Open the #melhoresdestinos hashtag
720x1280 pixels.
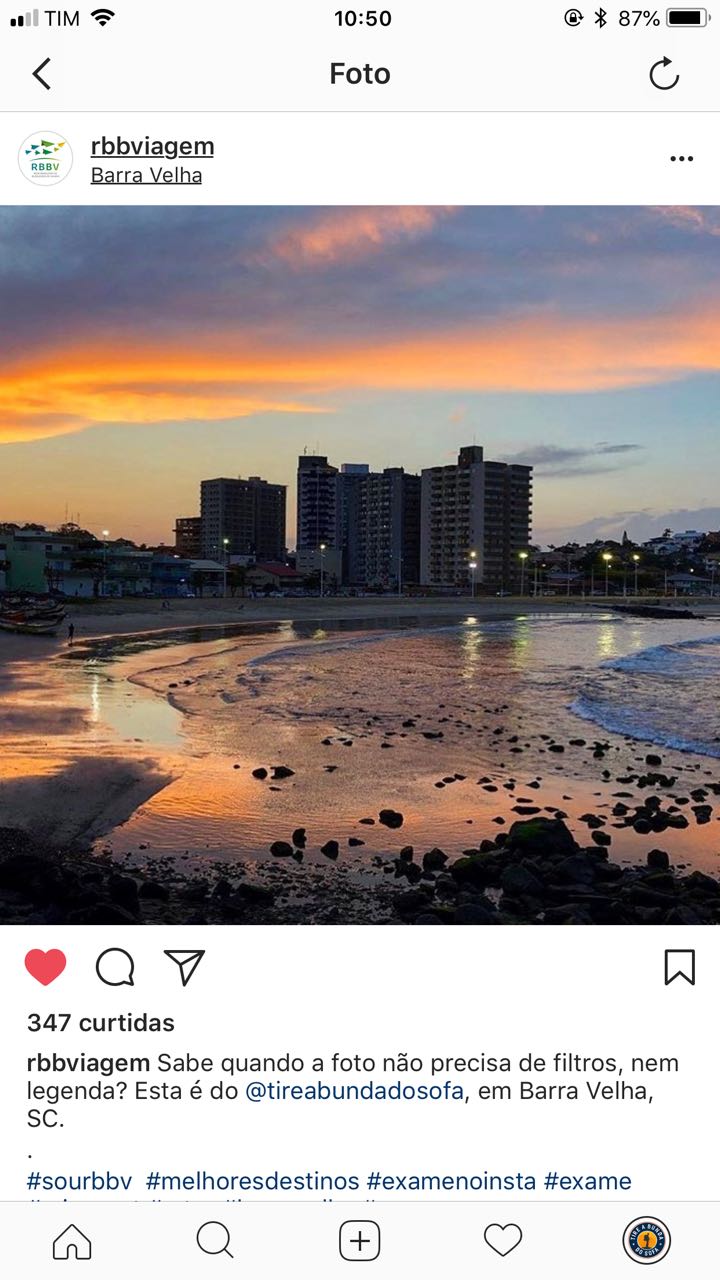point(252,1181)
